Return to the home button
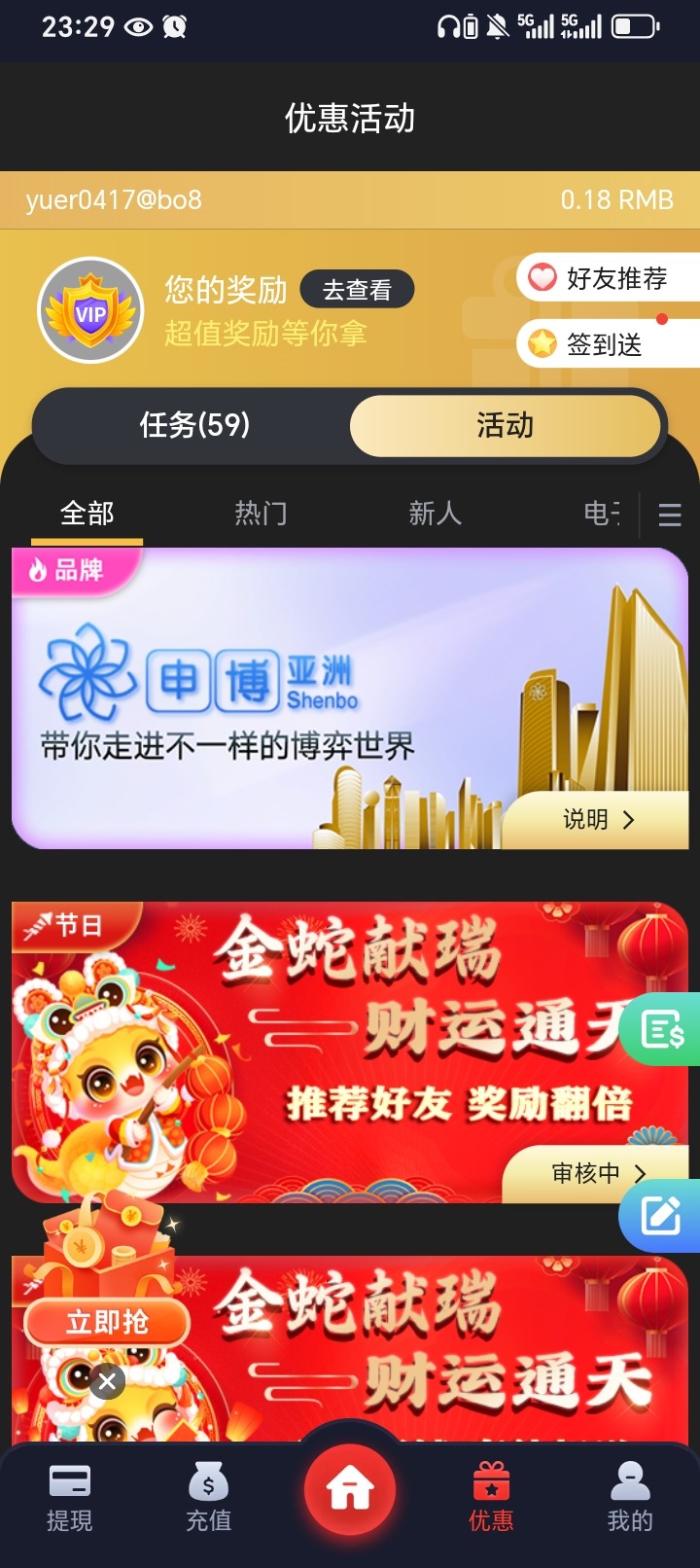This screenshot has width=700, height=1568. click(350, 1489)
